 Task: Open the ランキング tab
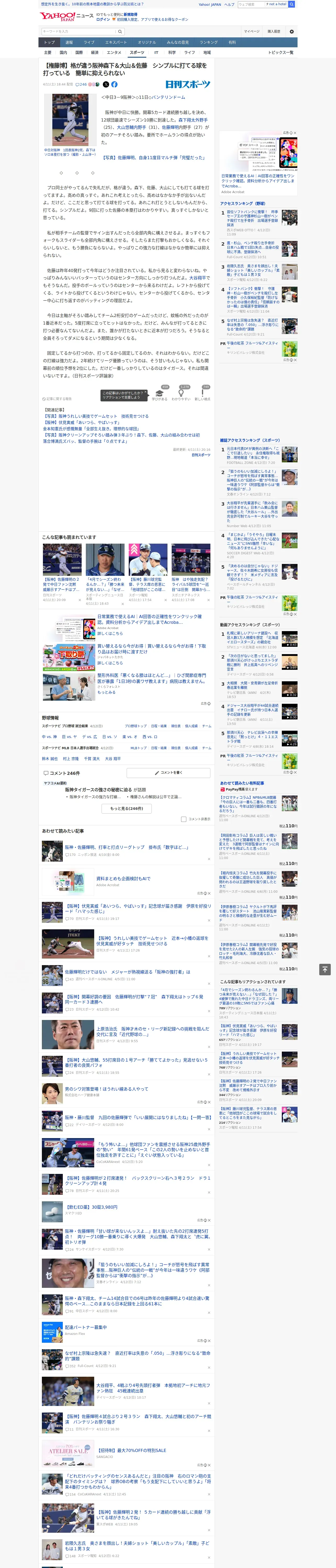click(x=209, y=43)
